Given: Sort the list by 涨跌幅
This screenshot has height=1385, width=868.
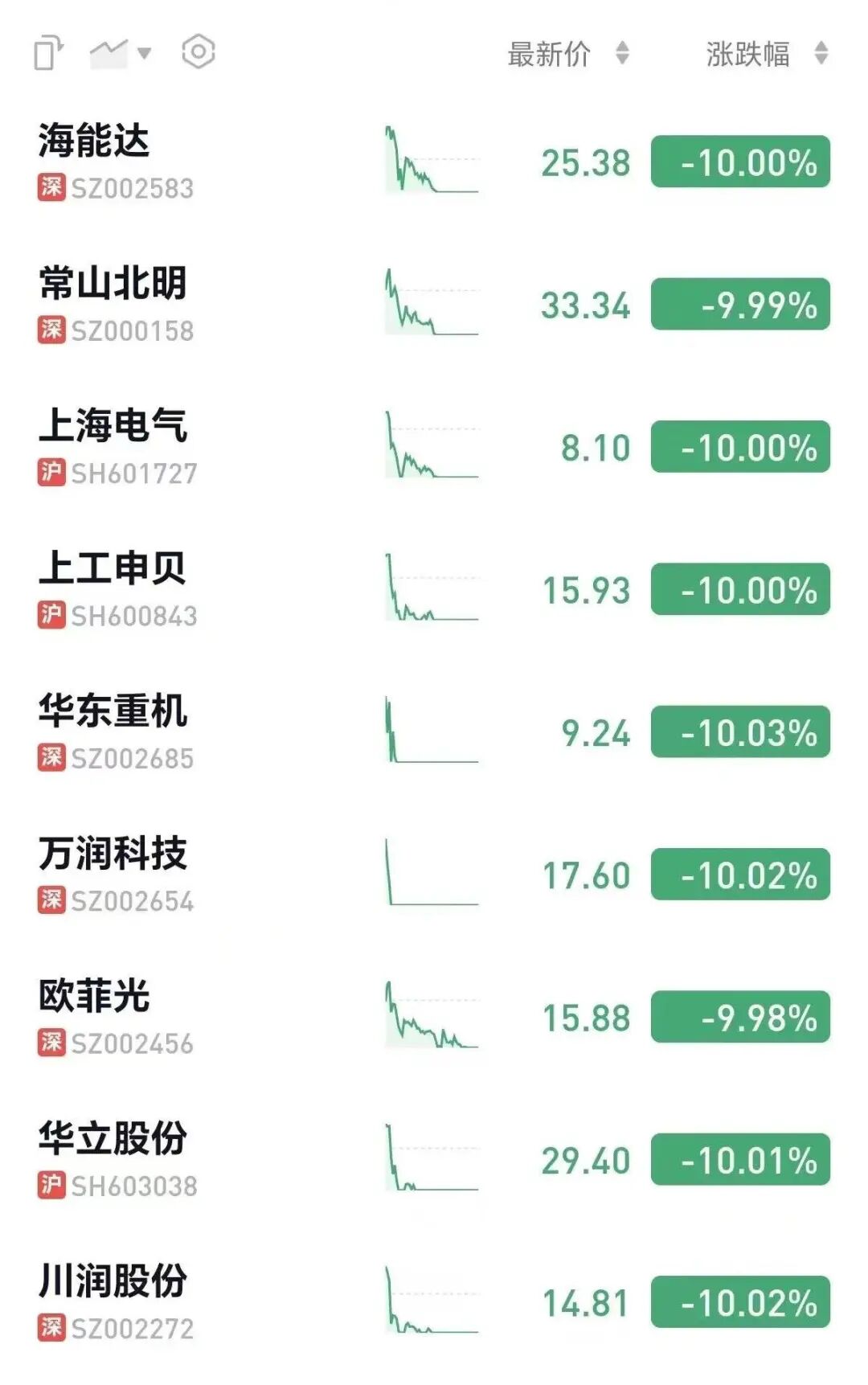Looking at the screenshot, I should tap(766, 54).
